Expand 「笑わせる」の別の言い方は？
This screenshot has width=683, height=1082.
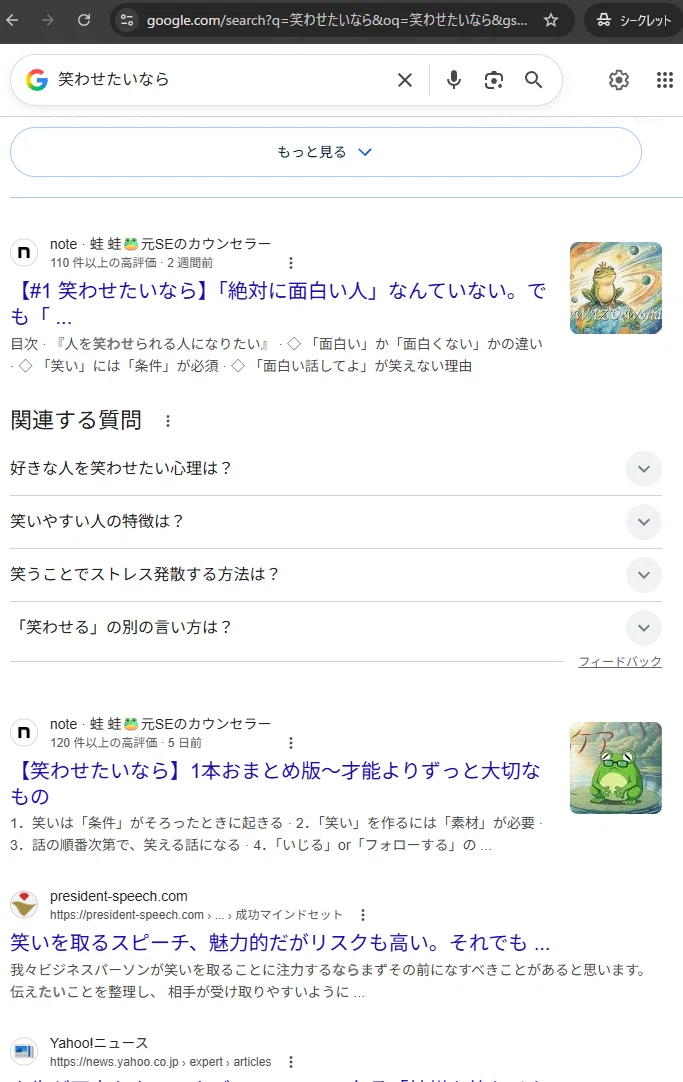pyautogui.click(x=335, y=628)
